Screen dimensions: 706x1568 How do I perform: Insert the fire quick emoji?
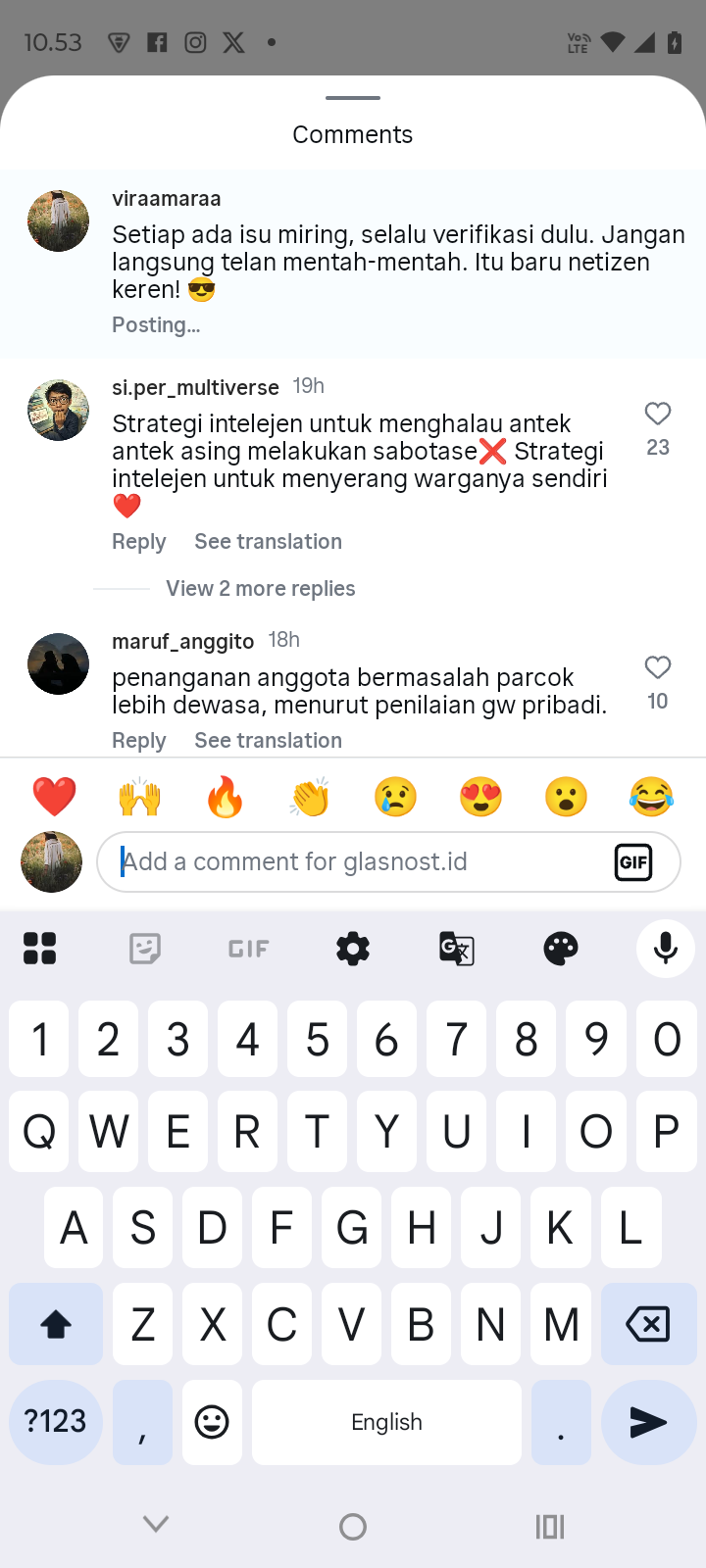pyautogui.click(x=225, y=797)
